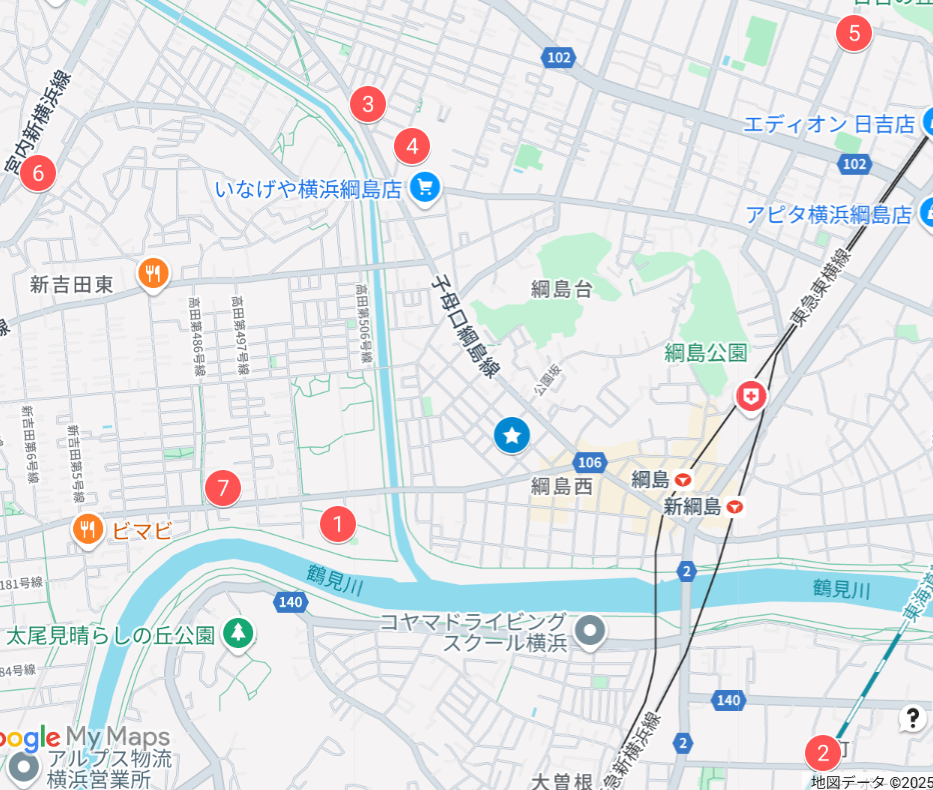Select the red marker numbered 4
The width and height of the screenshot is (933, 790).
pyautogui.click(x=412, y=146)
